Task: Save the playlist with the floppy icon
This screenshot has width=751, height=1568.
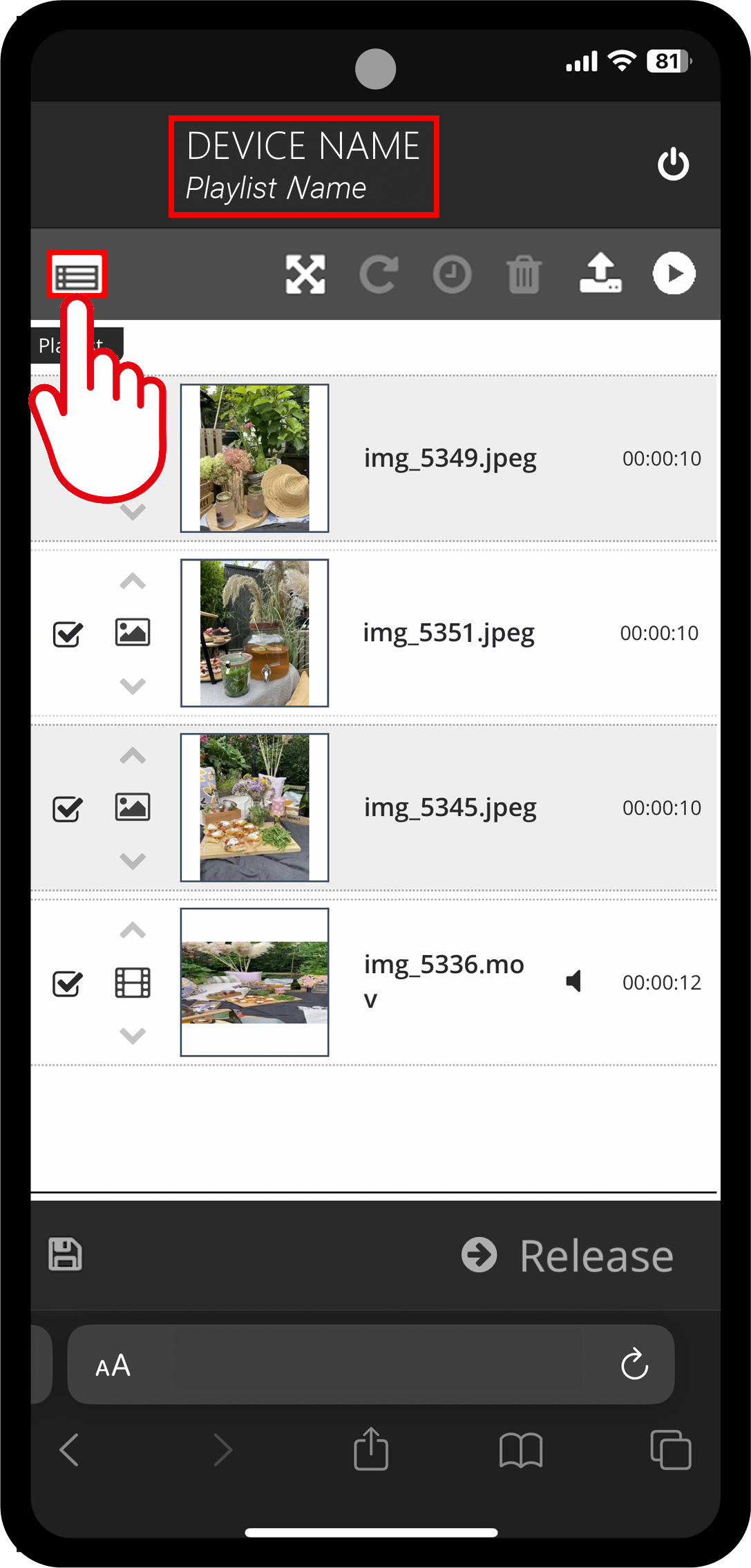Action: point(65,1254)
